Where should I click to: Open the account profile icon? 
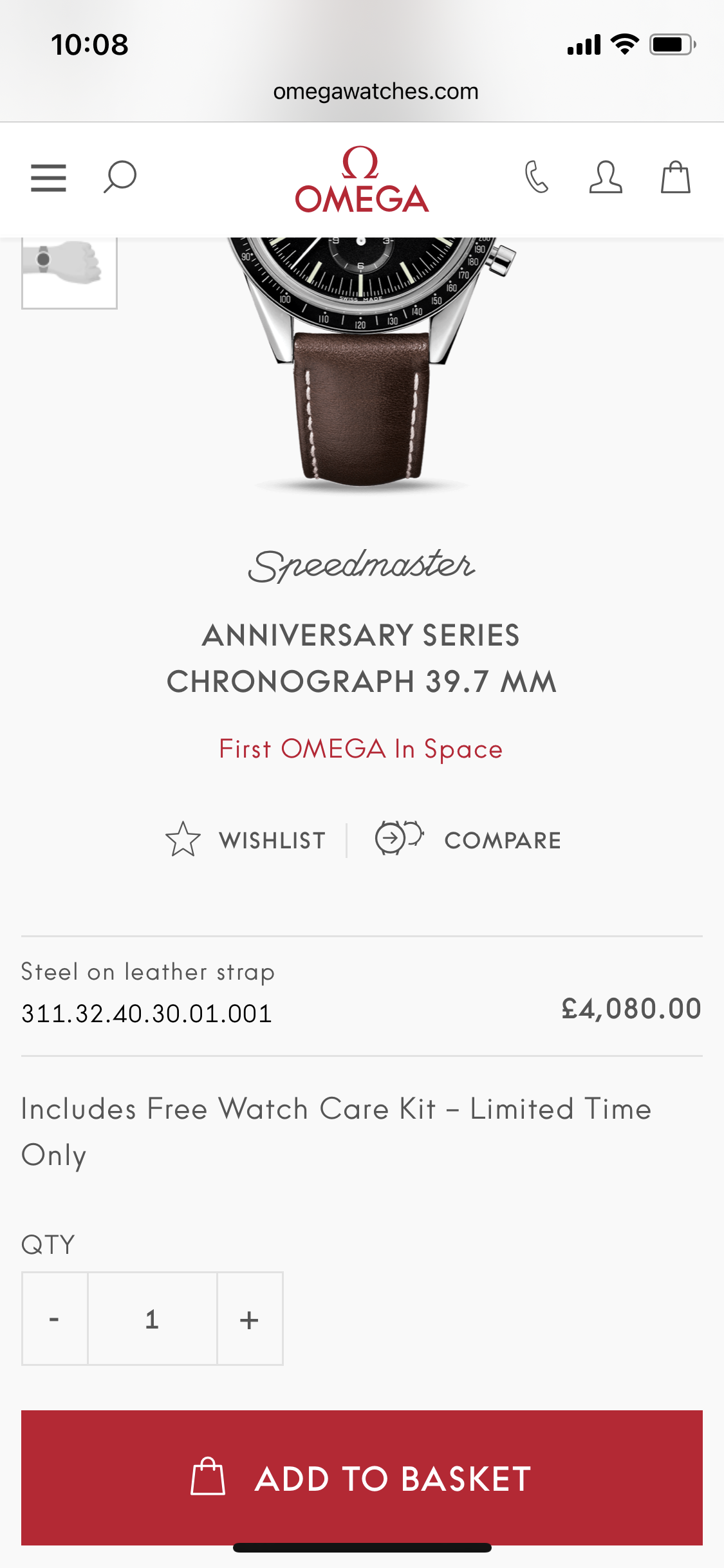(606, 177)
